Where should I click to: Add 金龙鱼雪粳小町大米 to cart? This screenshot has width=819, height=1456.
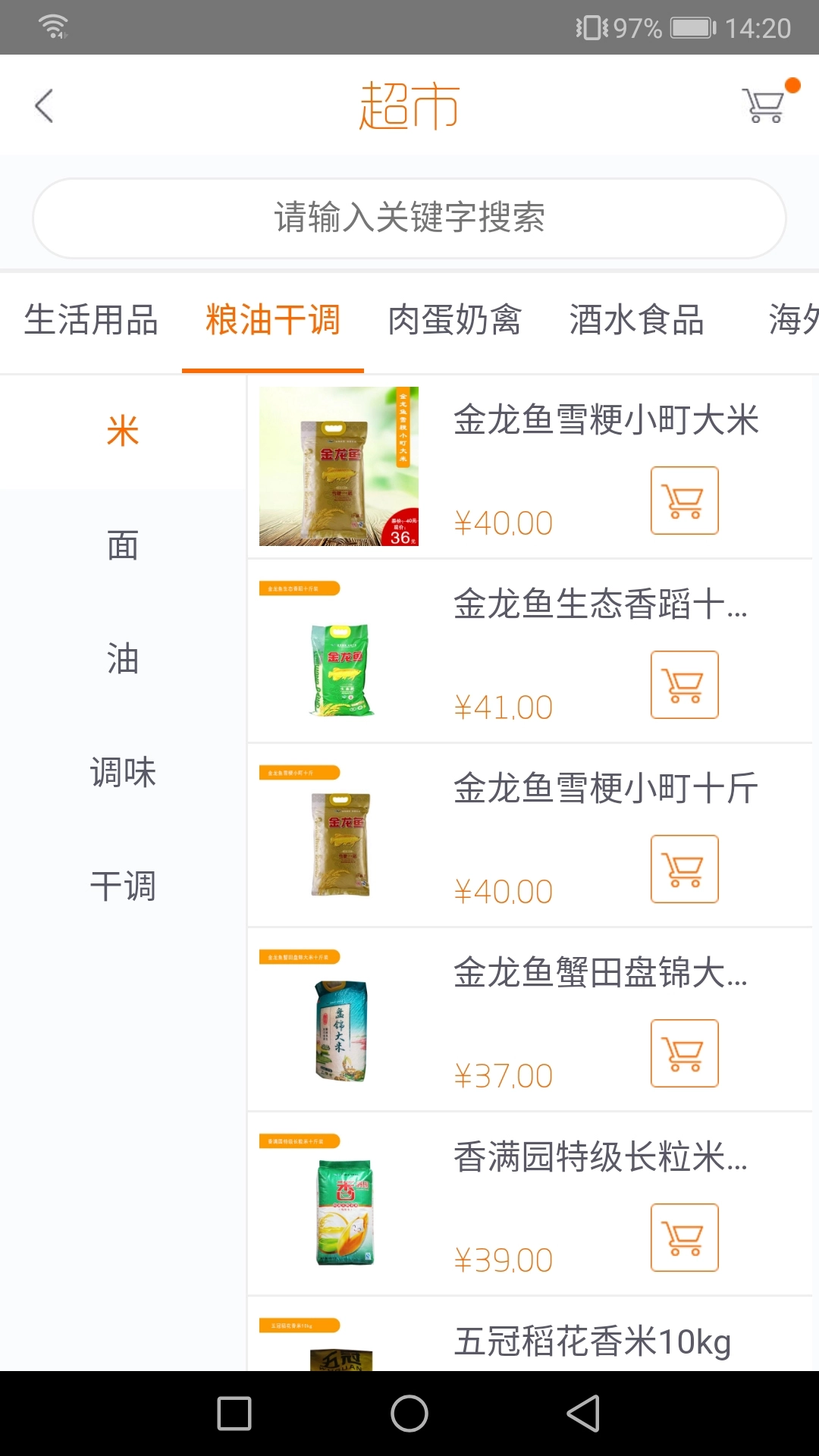coord(683,500)
